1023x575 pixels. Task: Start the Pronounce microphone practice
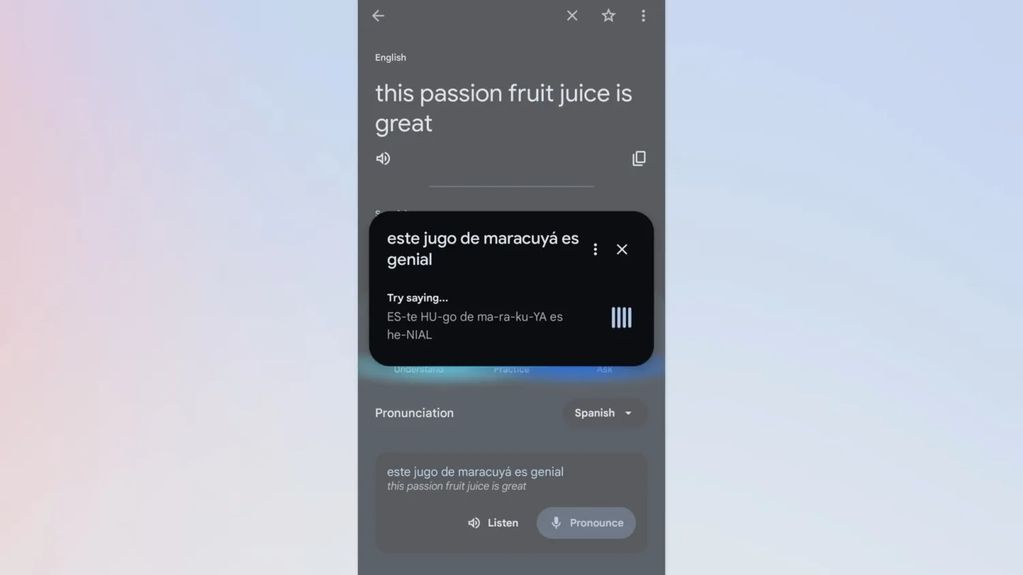(x=586, y=523)
